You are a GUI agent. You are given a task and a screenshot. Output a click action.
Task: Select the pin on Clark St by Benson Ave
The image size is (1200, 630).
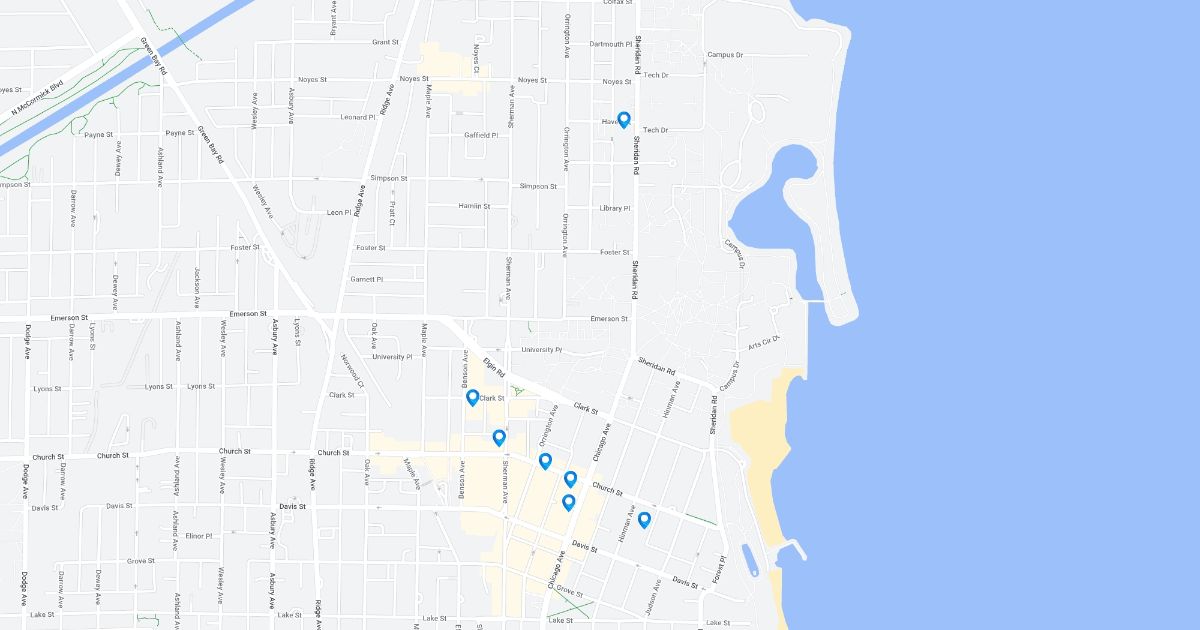pyautogui.click(x=473, y=398)
